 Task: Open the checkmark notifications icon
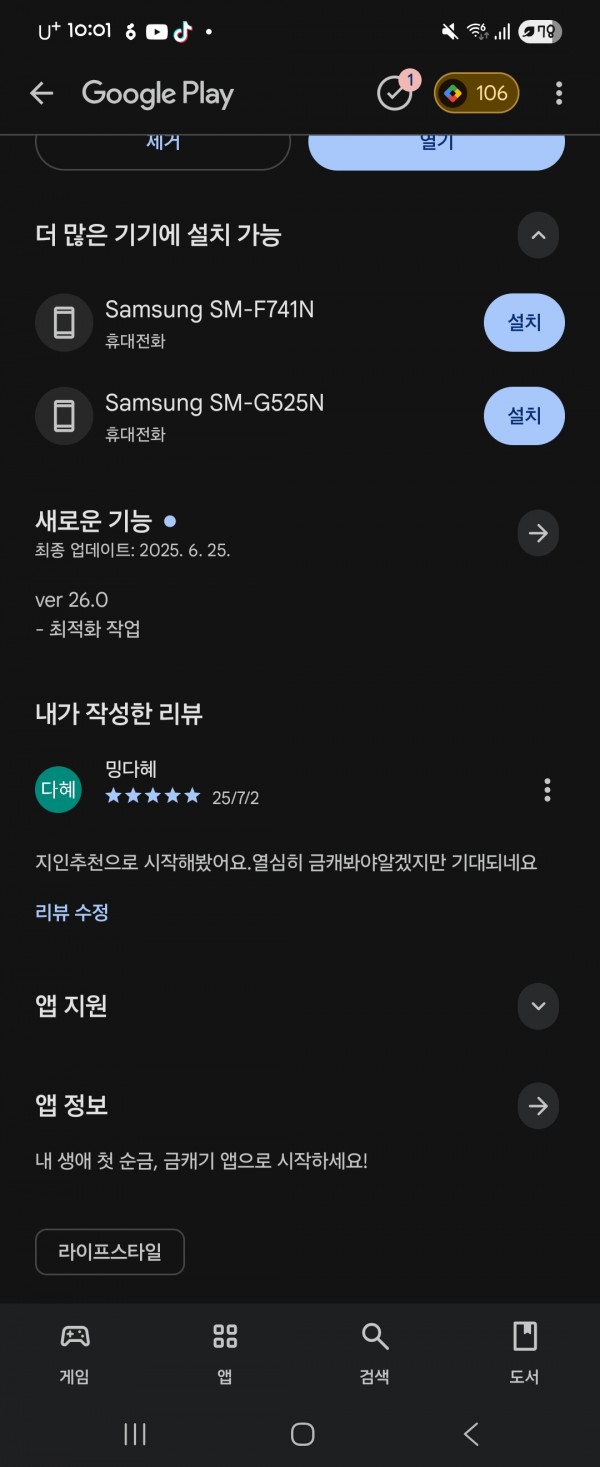click(395, 94)
